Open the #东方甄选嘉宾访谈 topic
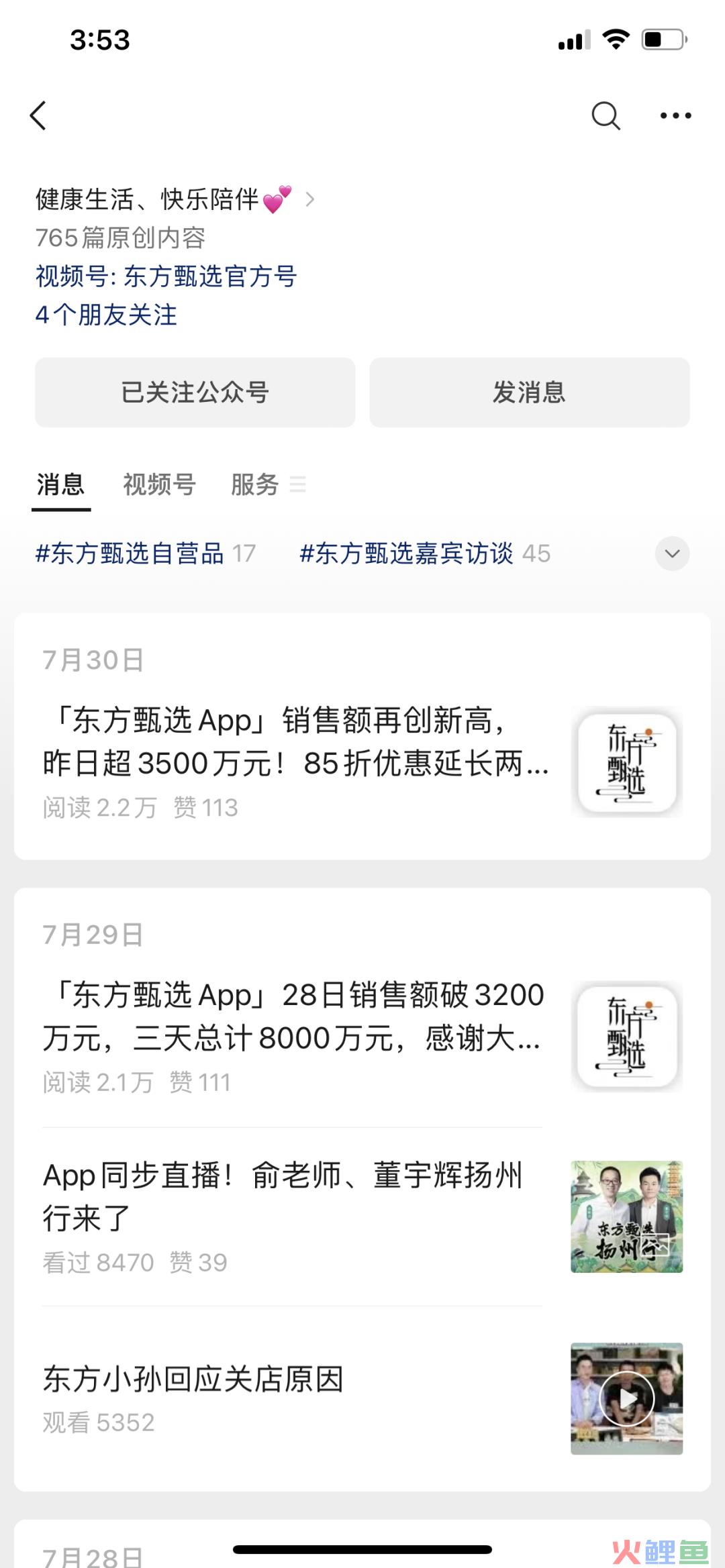 pos(424,554)
